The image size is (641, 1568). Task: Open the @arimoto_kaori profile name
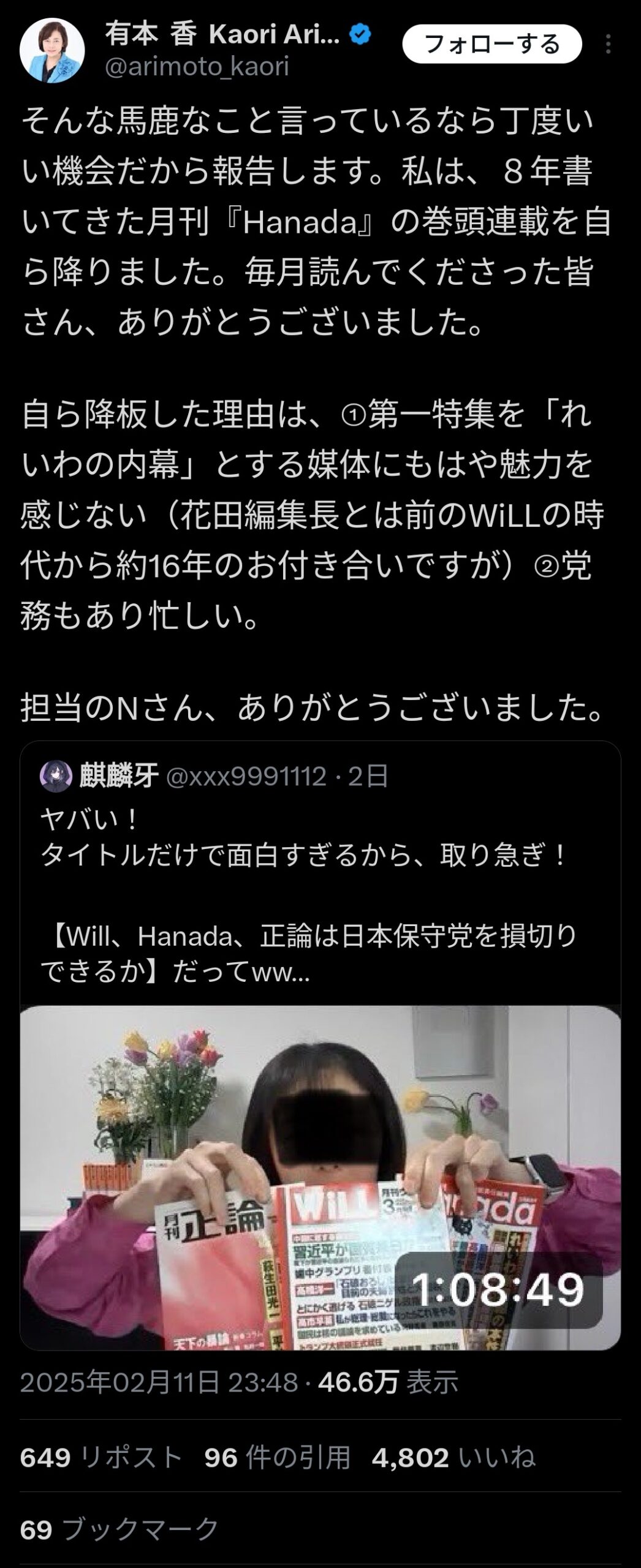197,67
